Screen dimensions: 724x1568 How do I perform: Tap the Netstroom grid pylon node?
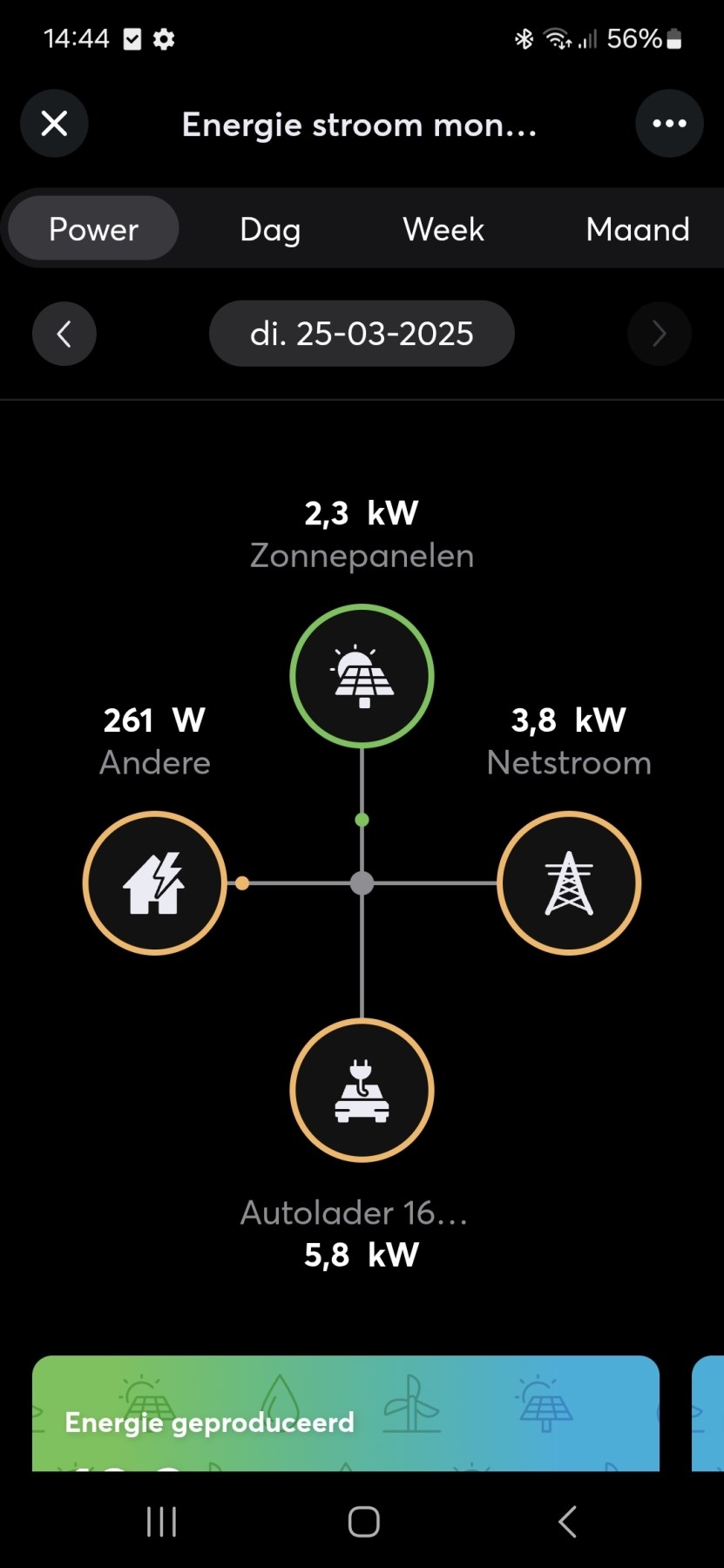click(569, 883)
